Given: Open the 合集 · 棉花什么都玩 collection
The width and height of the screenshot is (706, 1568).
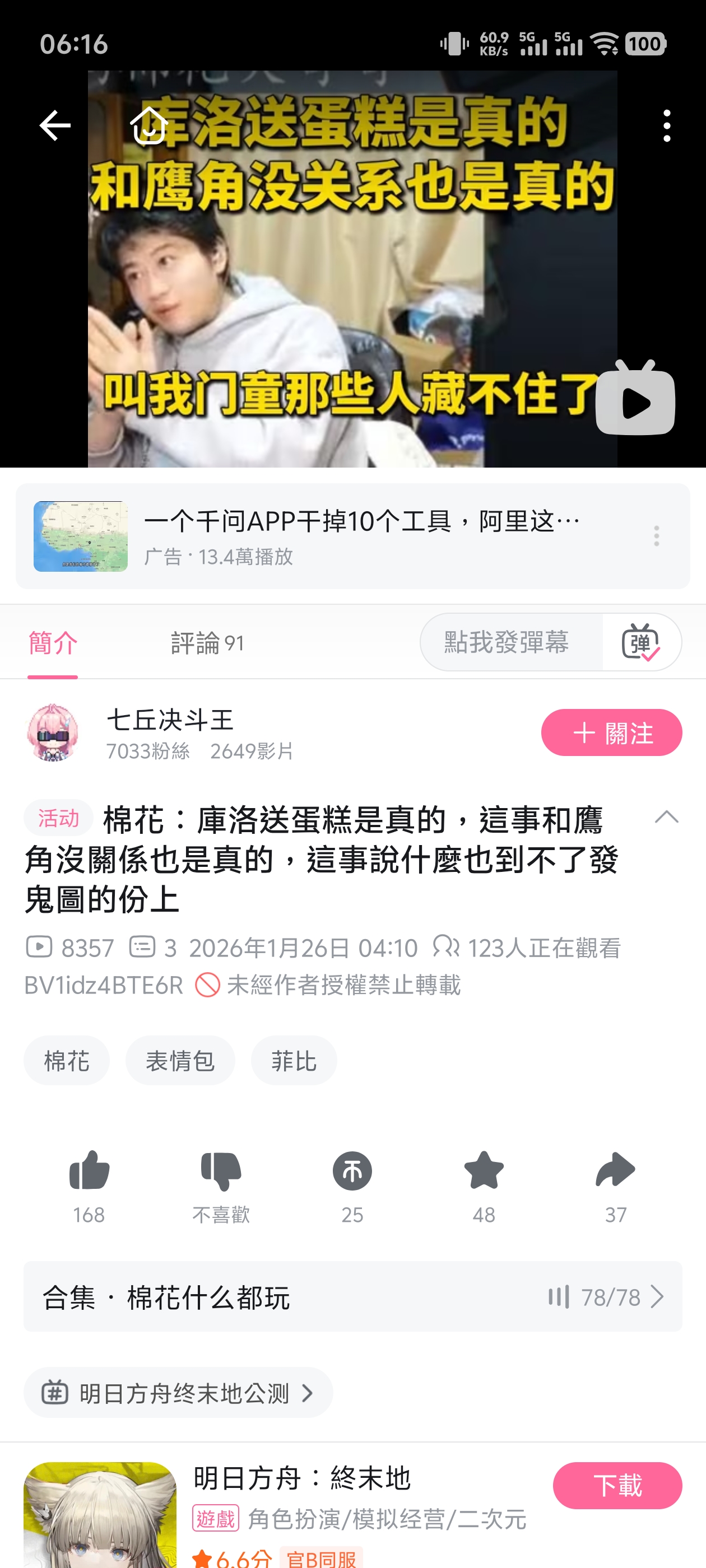Looking at the screenshot, I should [352, 1296].
